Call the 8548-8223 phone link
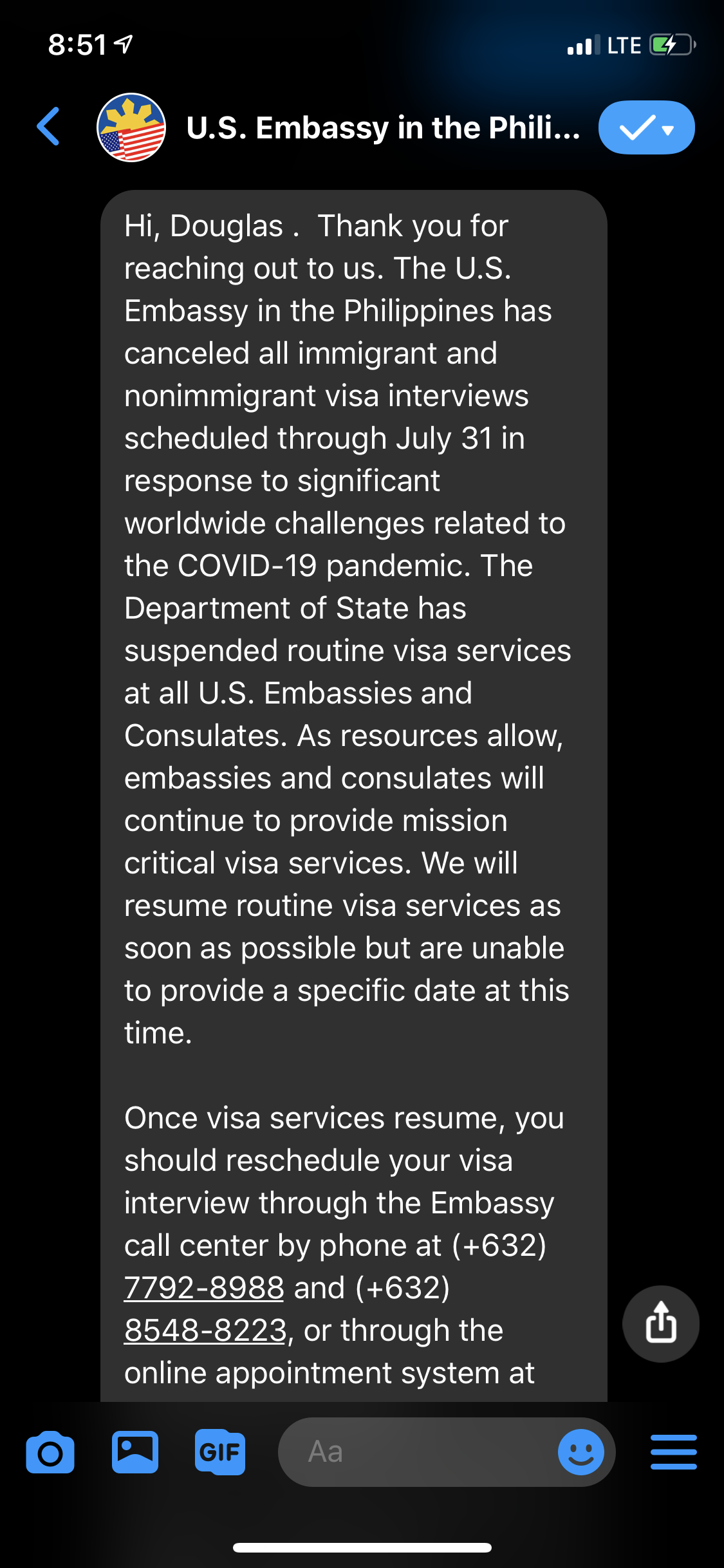This screenshot has width=724, height=1568. click(205, 1330)
